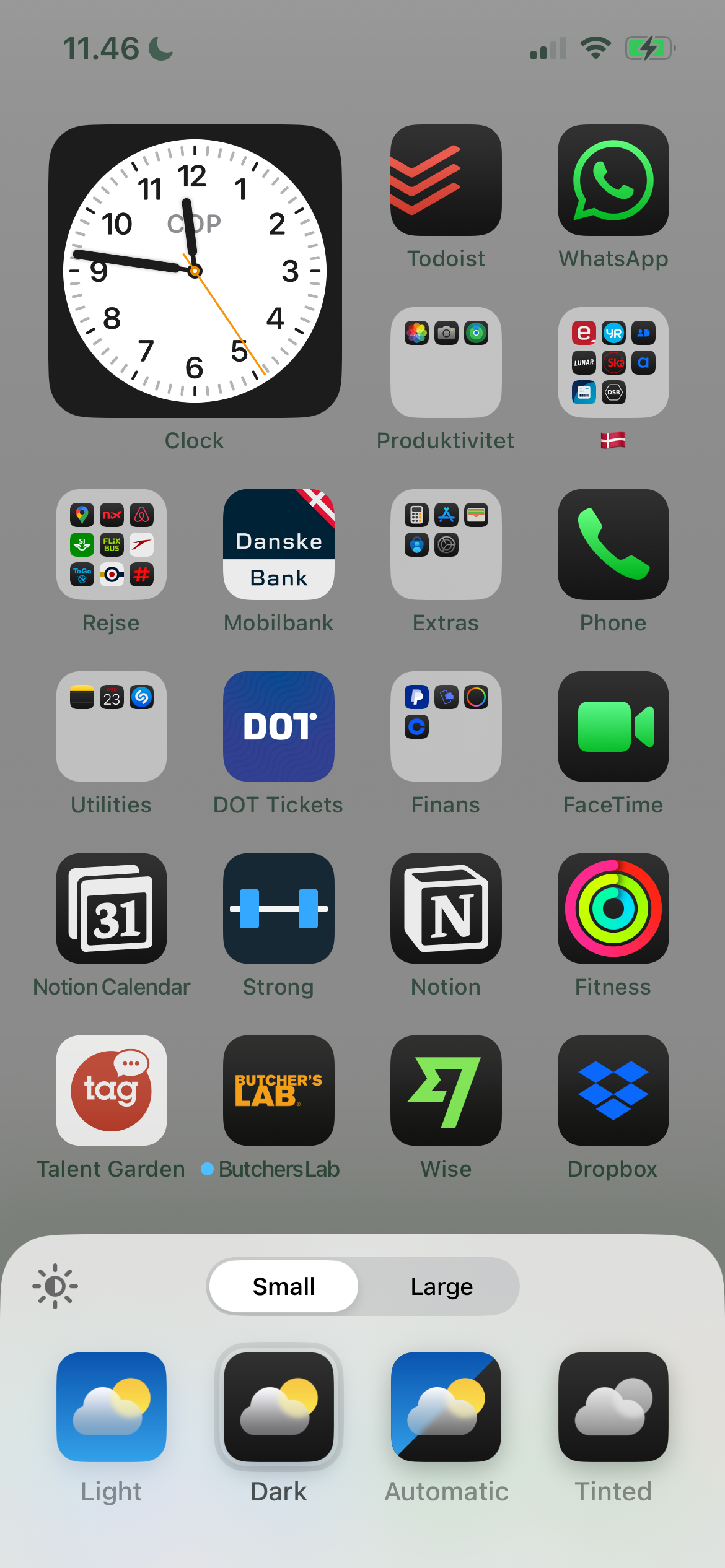Open Notion
Image resolution: width=725 pixels, height=1568 pixels.
446,908
